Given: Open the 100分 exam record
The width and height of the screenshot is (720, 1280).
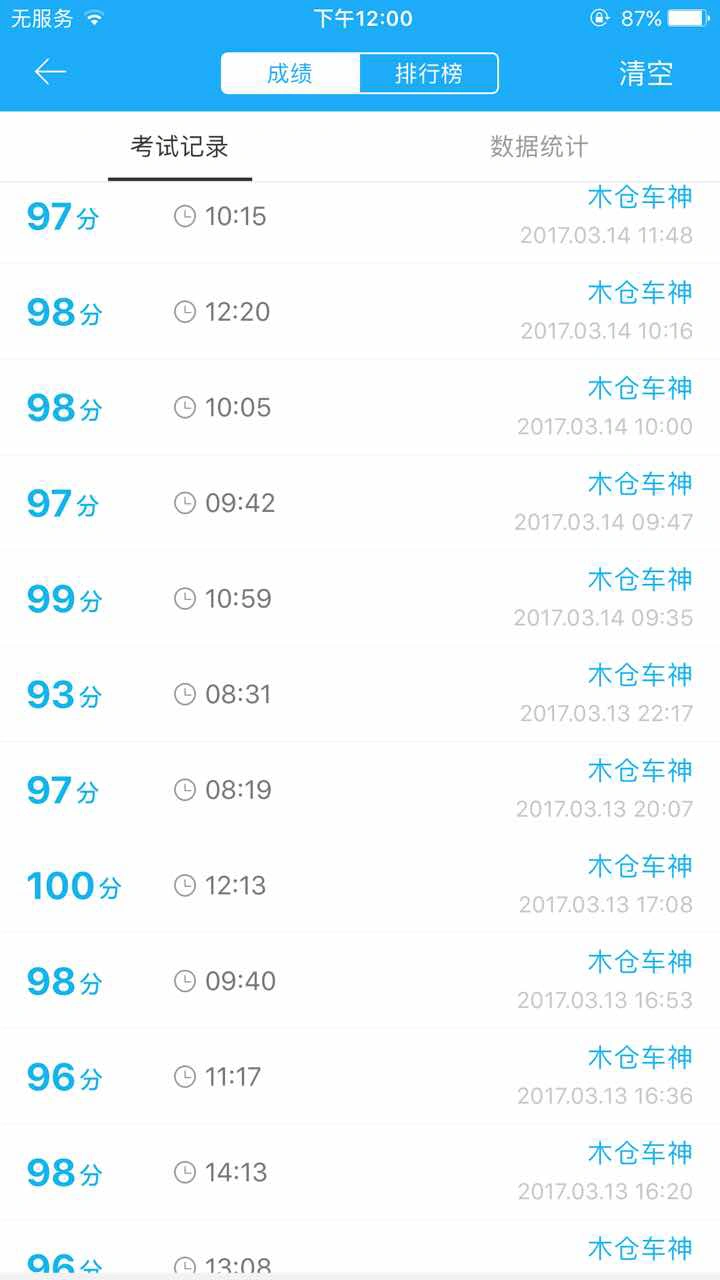Looking at the screenshot, I should click(x=360, y=885).
